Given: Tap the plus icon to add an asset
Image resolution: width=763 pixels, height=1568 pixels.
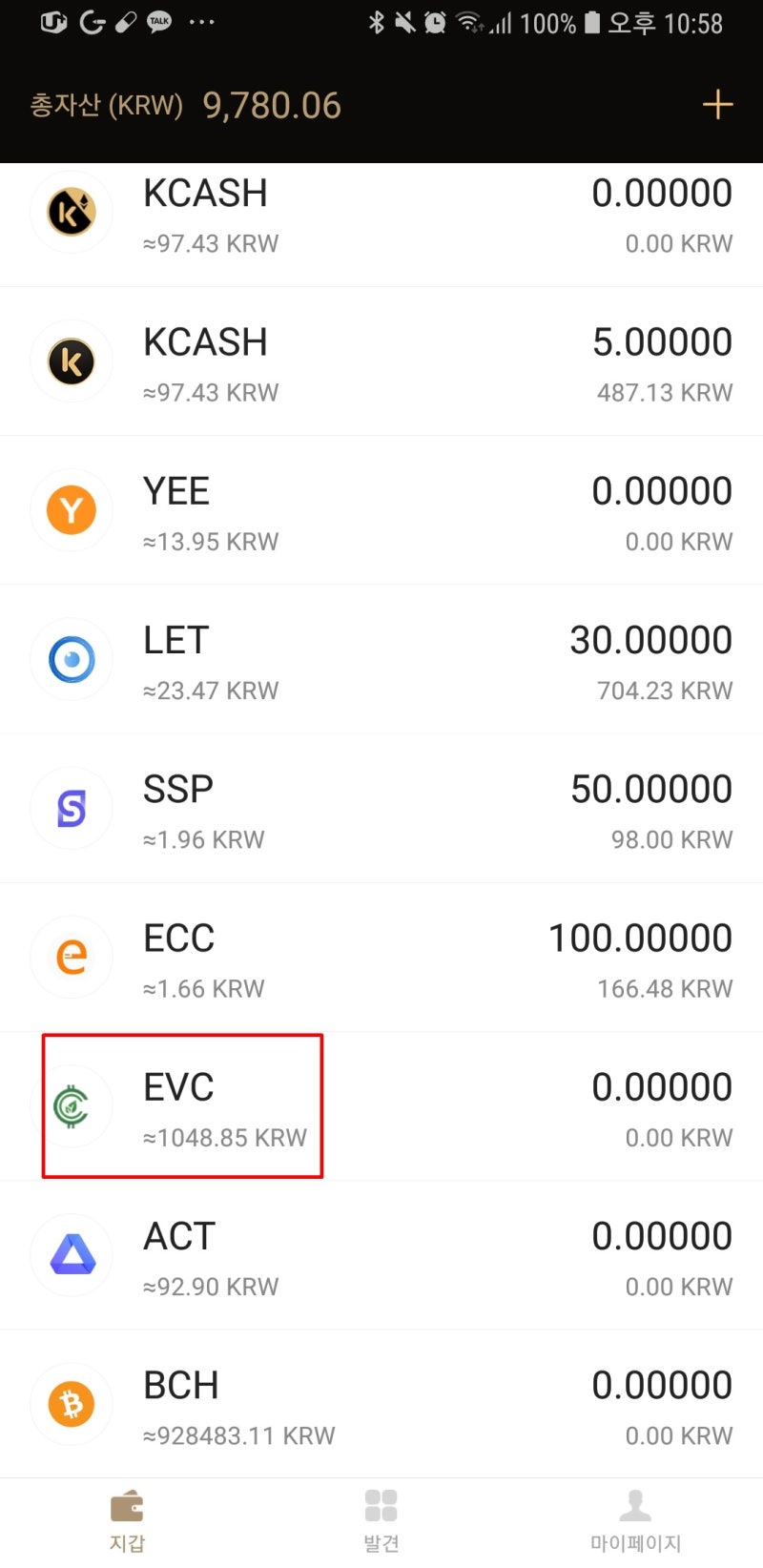Looking at the screenshot, I should click(x=717, y=104).
